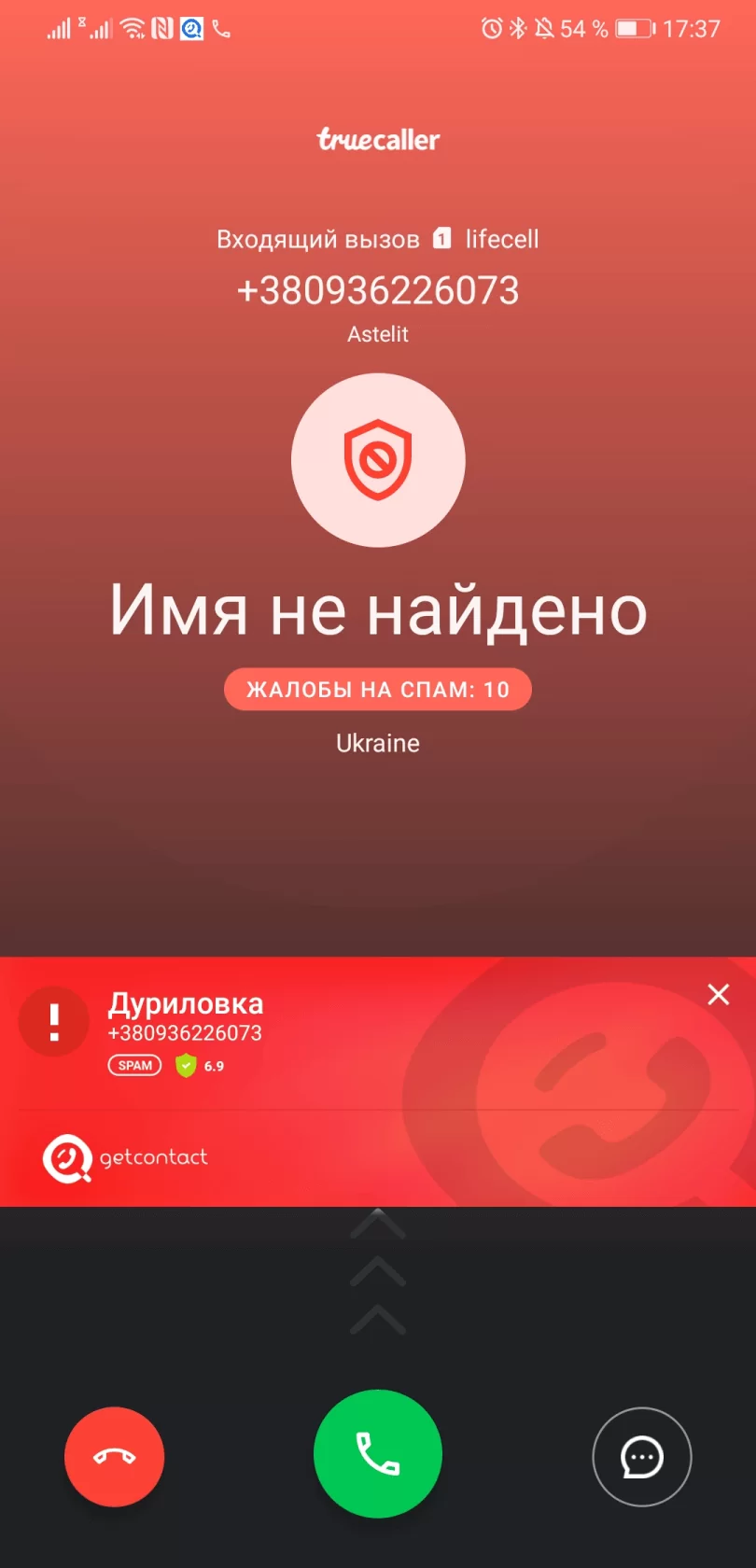The height and width of the screenshot is (1568, 756).
Task: Dismiss the Getcontact spam banner
Action: click(x=718, y=994)
